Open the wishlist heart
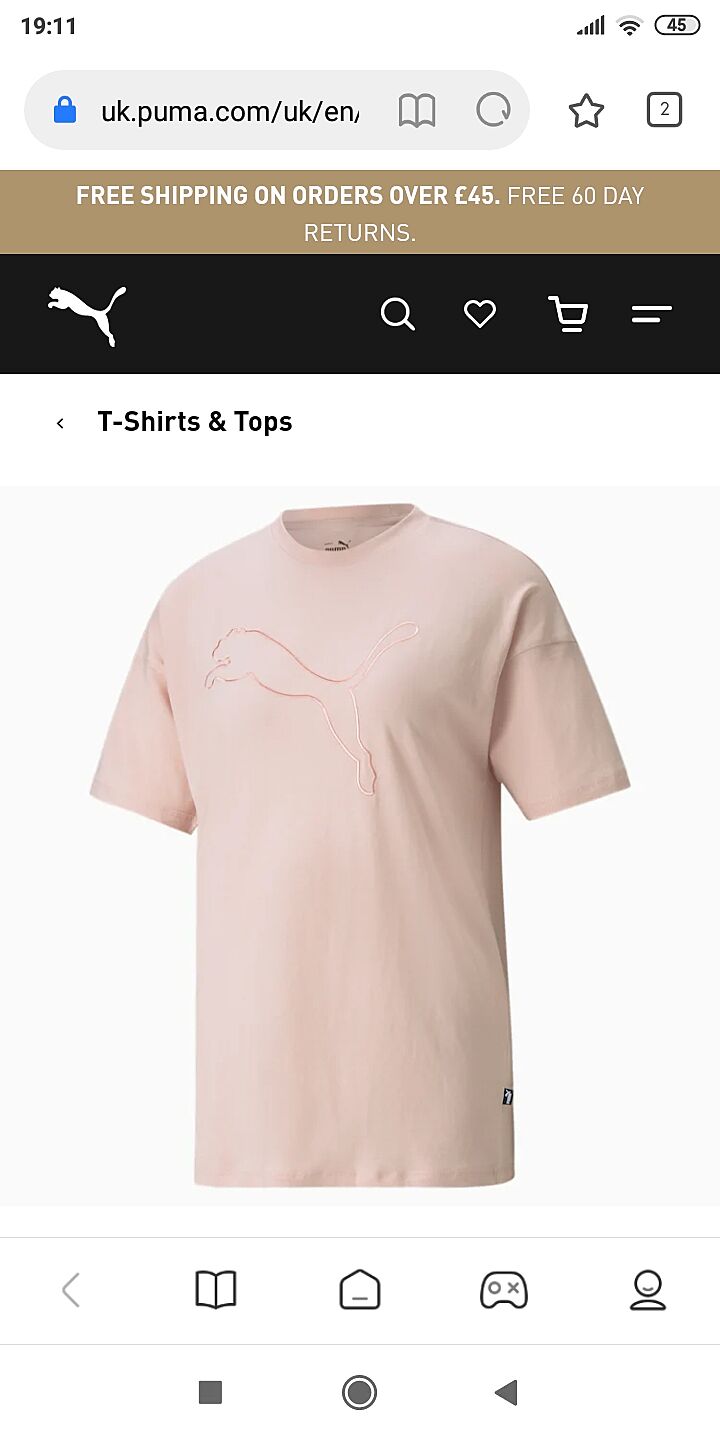The height and width of the screenshot is (1440, 720). [x=480, y=314]
